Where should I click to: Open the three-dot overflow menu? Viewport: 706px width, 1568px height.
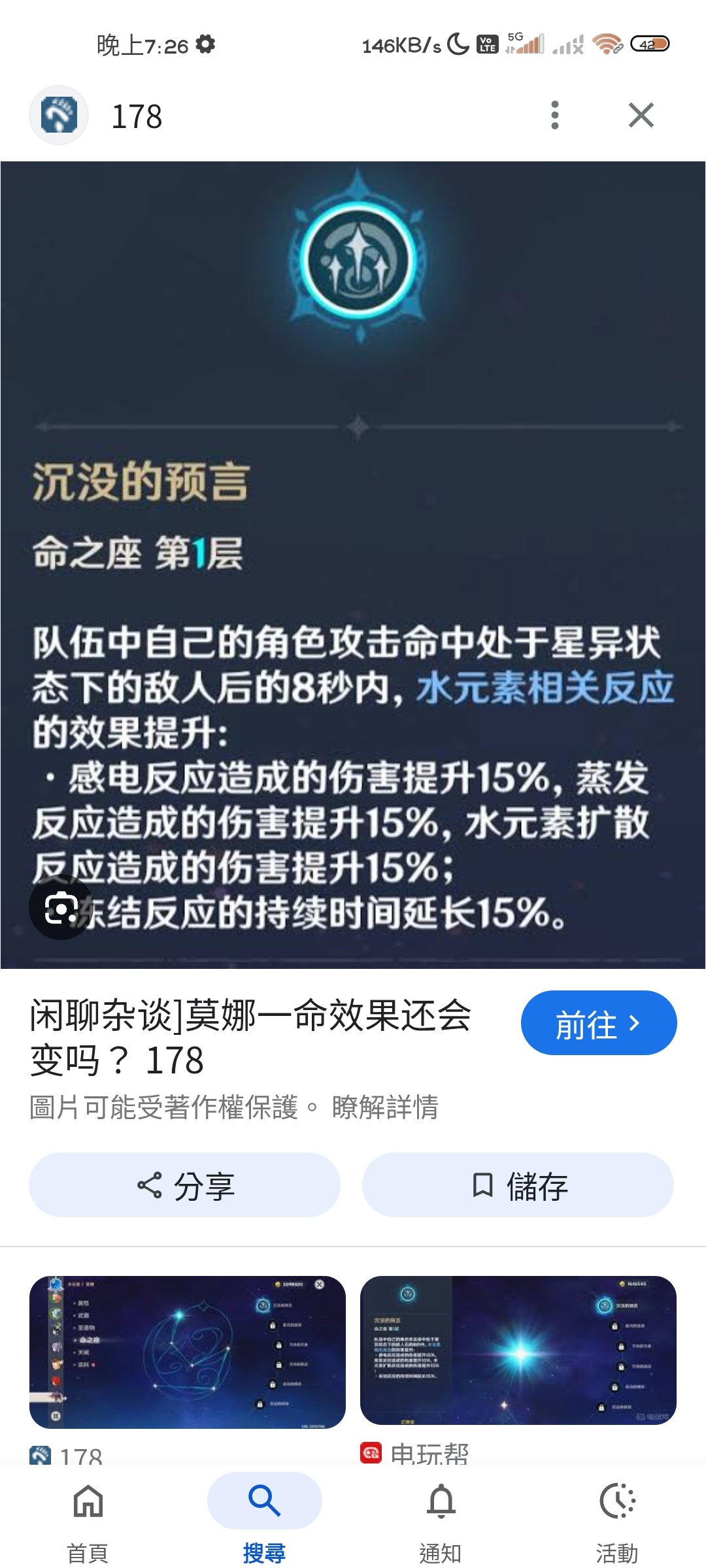click(x=555, y=116)
